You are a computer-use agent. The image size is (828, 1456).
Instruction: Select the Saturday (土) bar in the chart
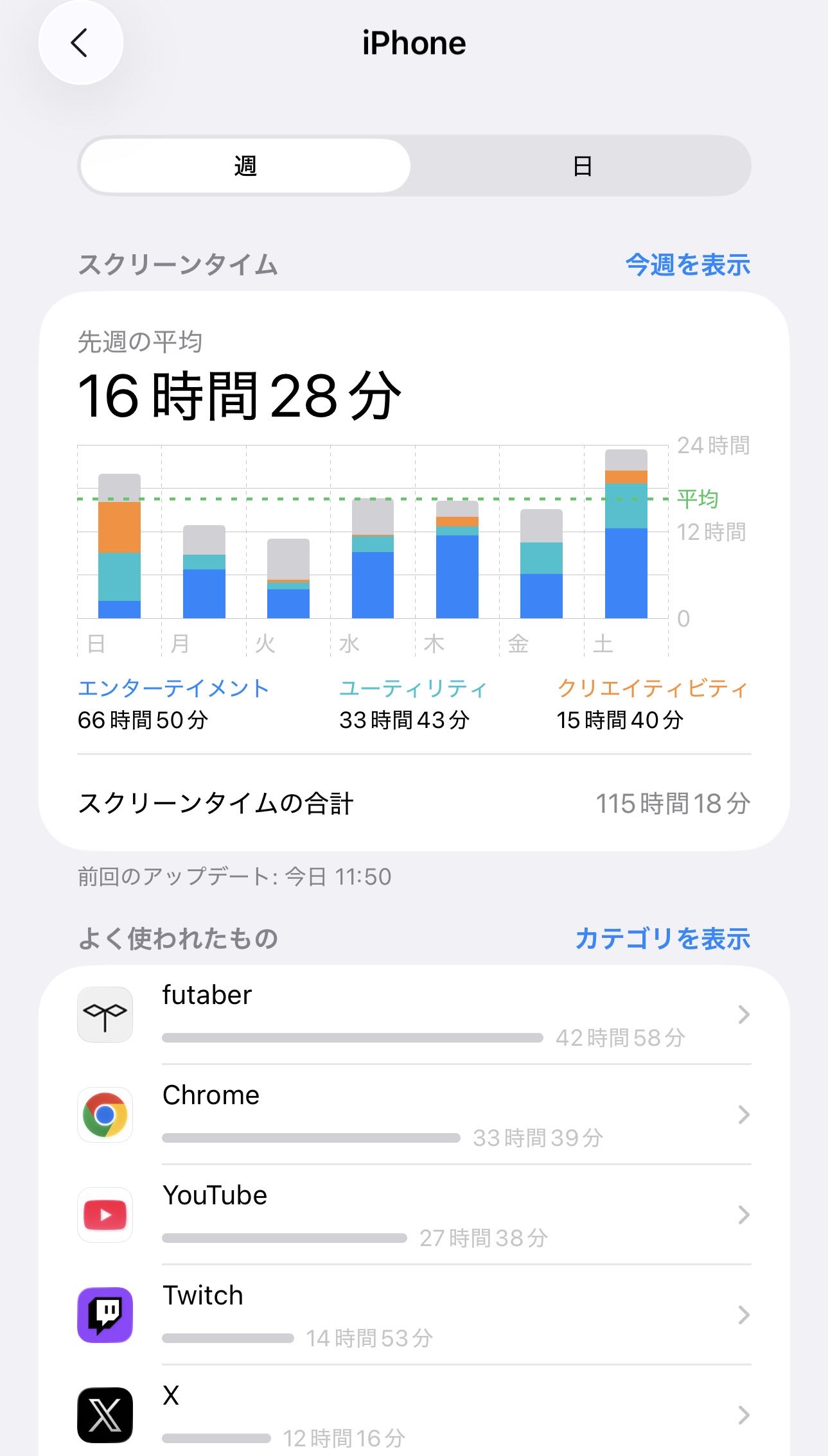(626, 534)
